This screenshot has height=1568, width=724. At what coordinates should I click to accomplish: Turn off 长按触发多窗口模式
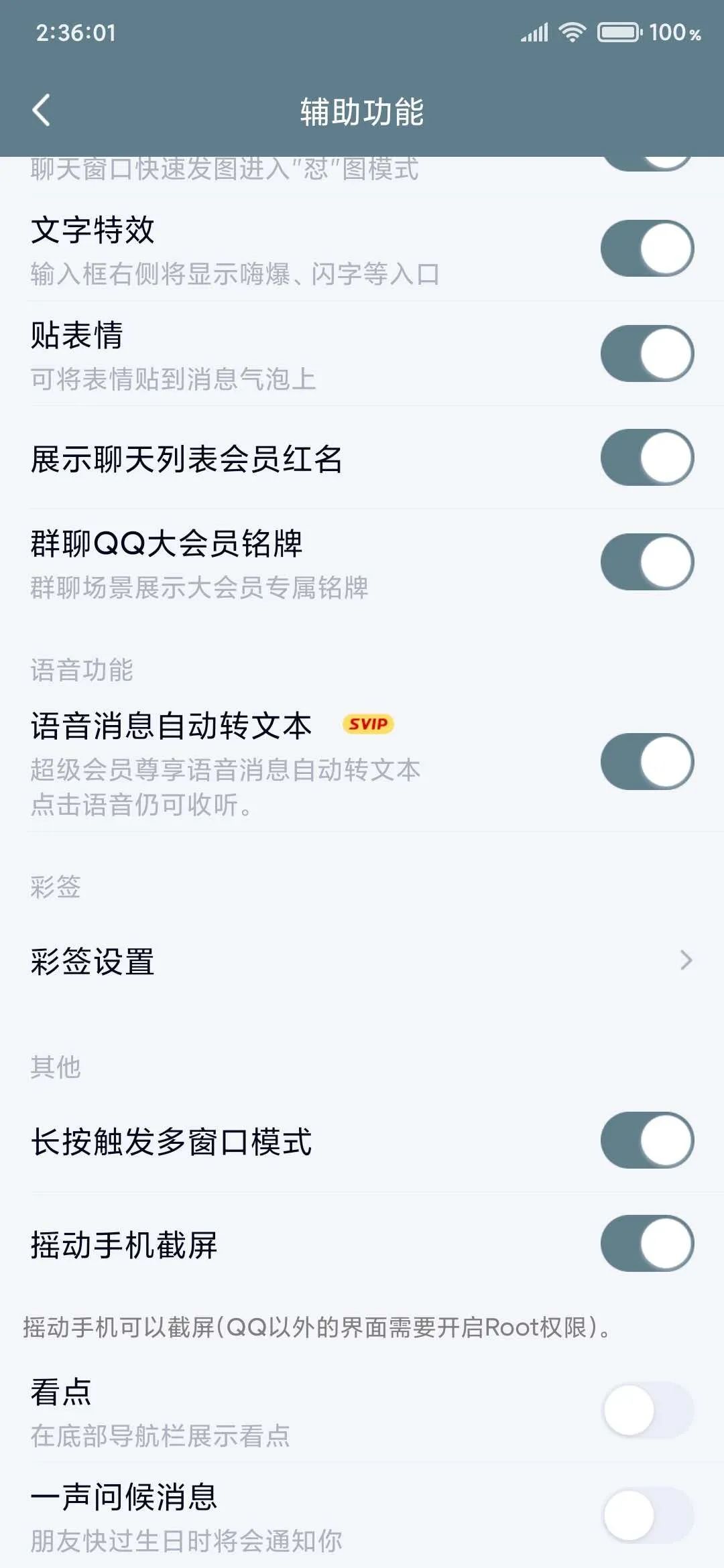[x=647, y=1140]
